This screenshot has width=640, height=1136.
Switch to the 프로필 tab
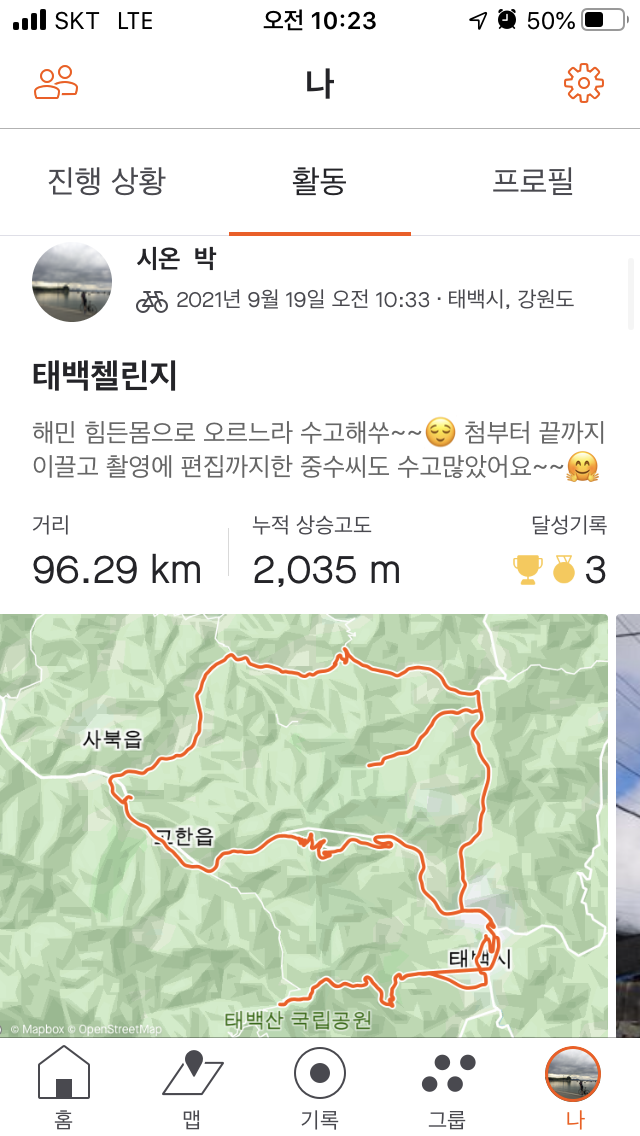[x=532, y=182]
